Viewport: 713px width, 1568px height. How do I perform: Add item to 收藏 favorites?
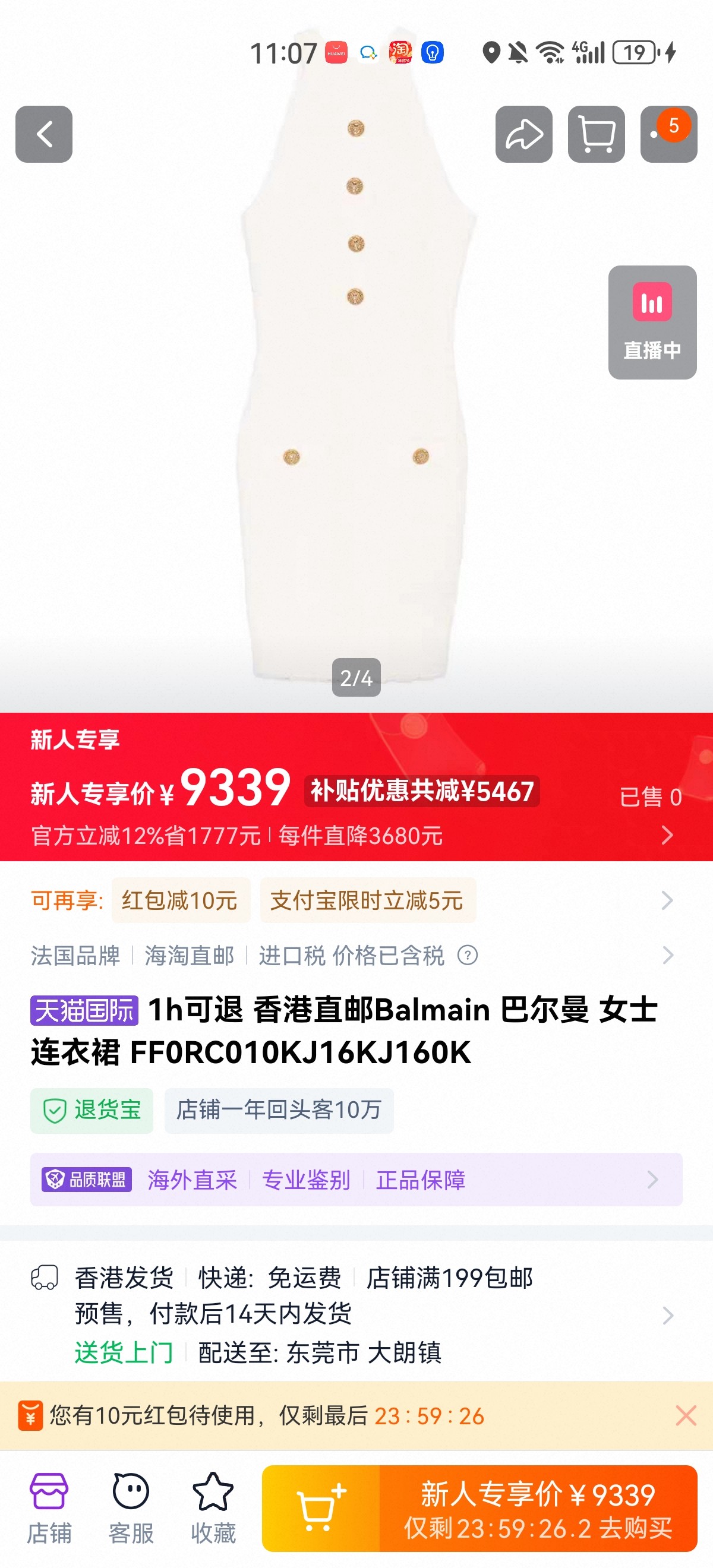[x=213, y=1509]
